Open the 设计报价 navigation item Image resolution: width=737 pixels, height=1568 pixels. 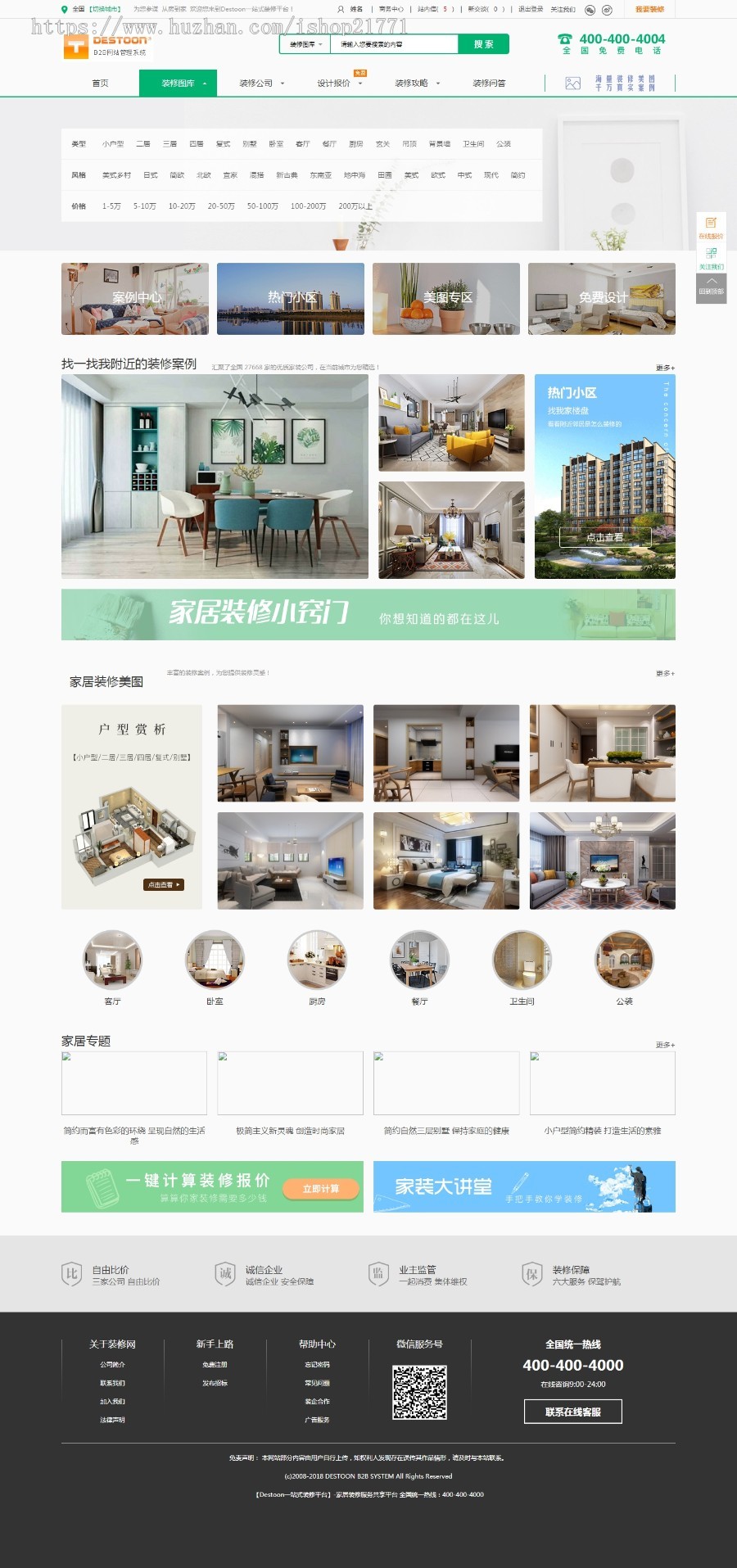click(338, 83)
